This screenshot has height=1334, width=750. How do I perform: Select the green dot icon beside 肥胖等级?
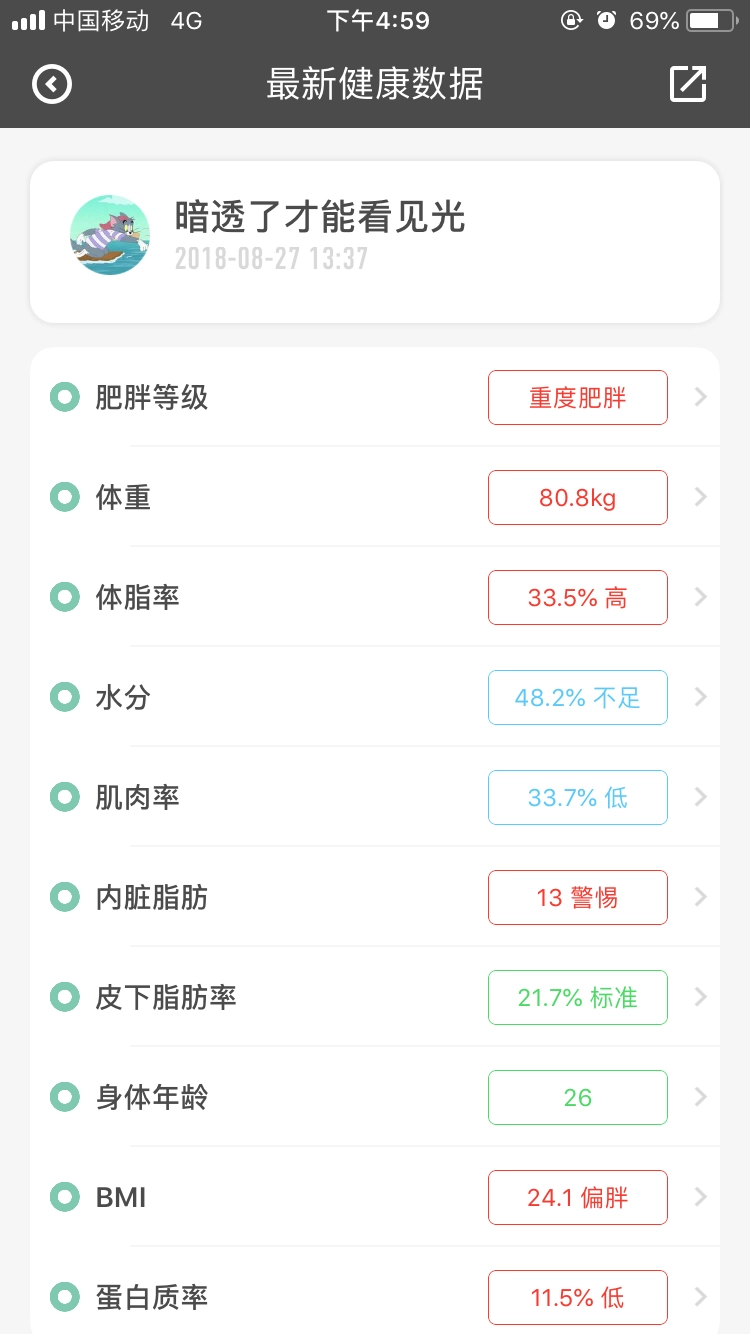64,397
